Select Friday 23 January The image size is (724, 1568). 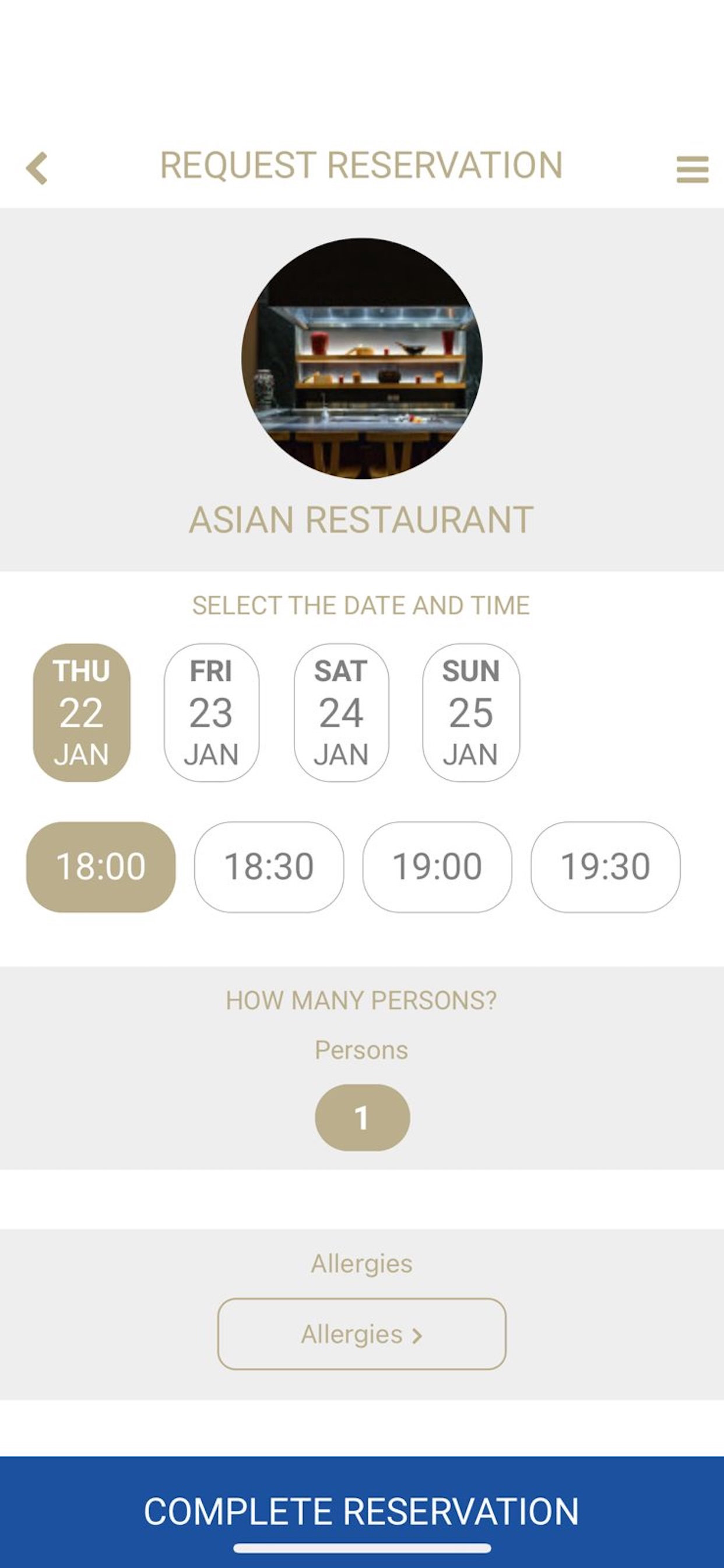point(211,712)
